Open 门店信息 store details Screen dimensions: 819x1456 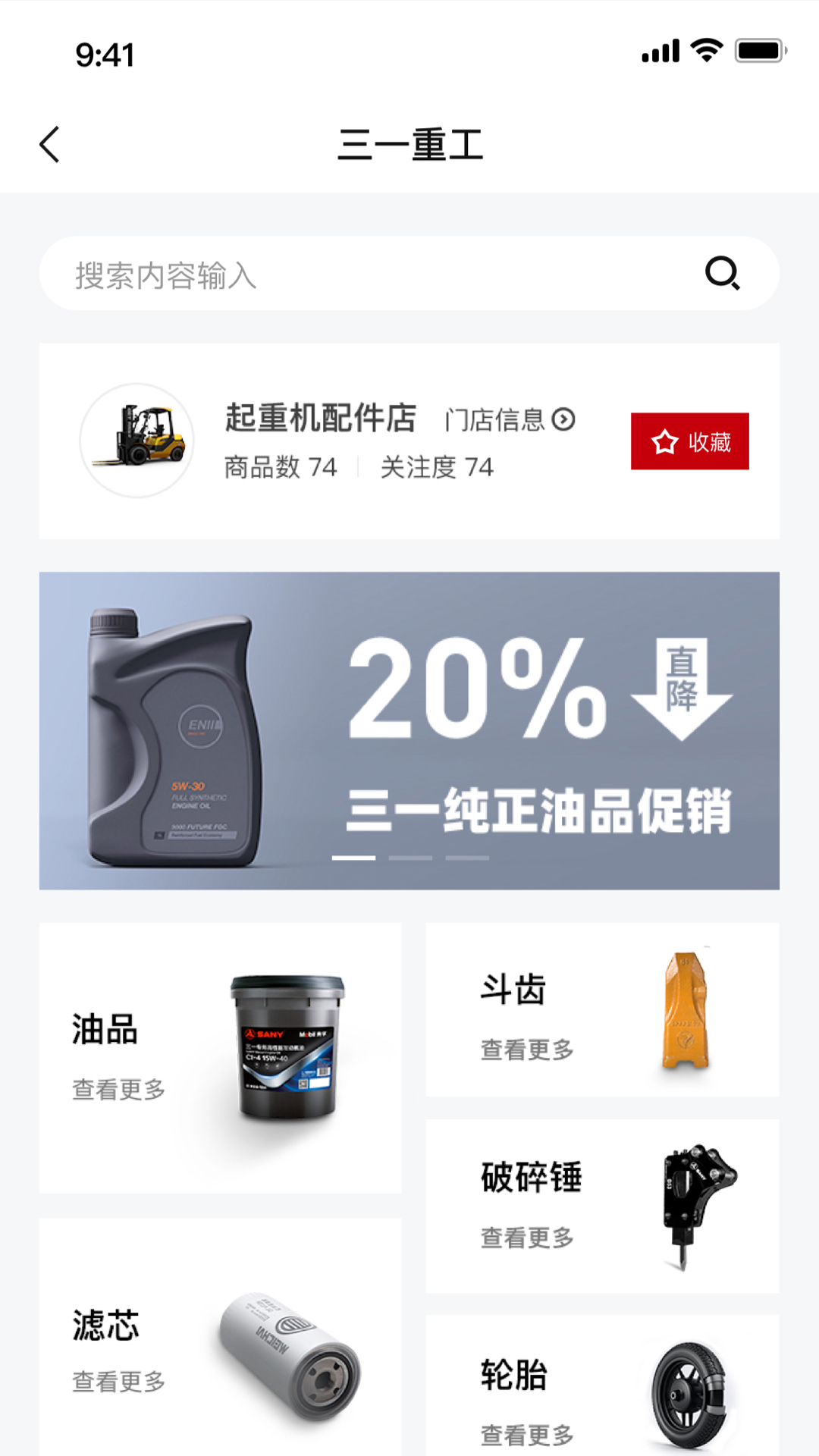(x=510, y=419)
